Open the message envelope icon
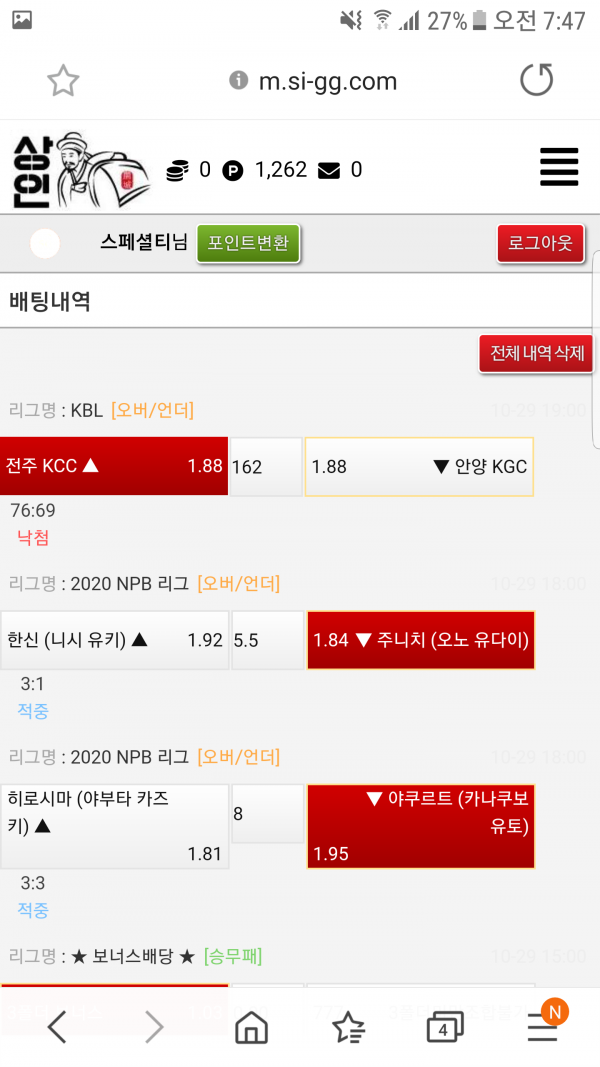This screenshot has height=1067, width=600. [x=328, y=171]
